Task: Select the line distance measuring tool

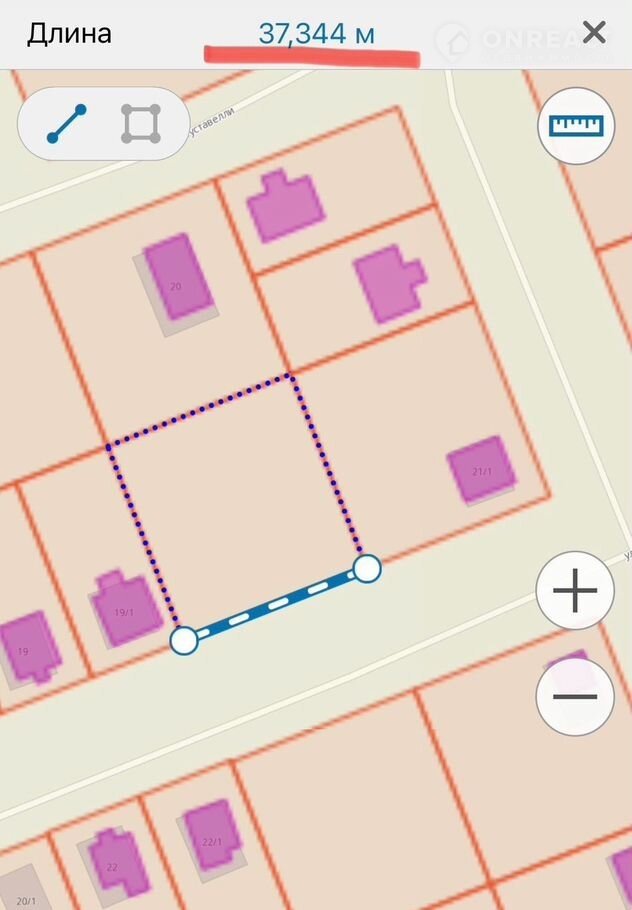Action: pos(67,124)
